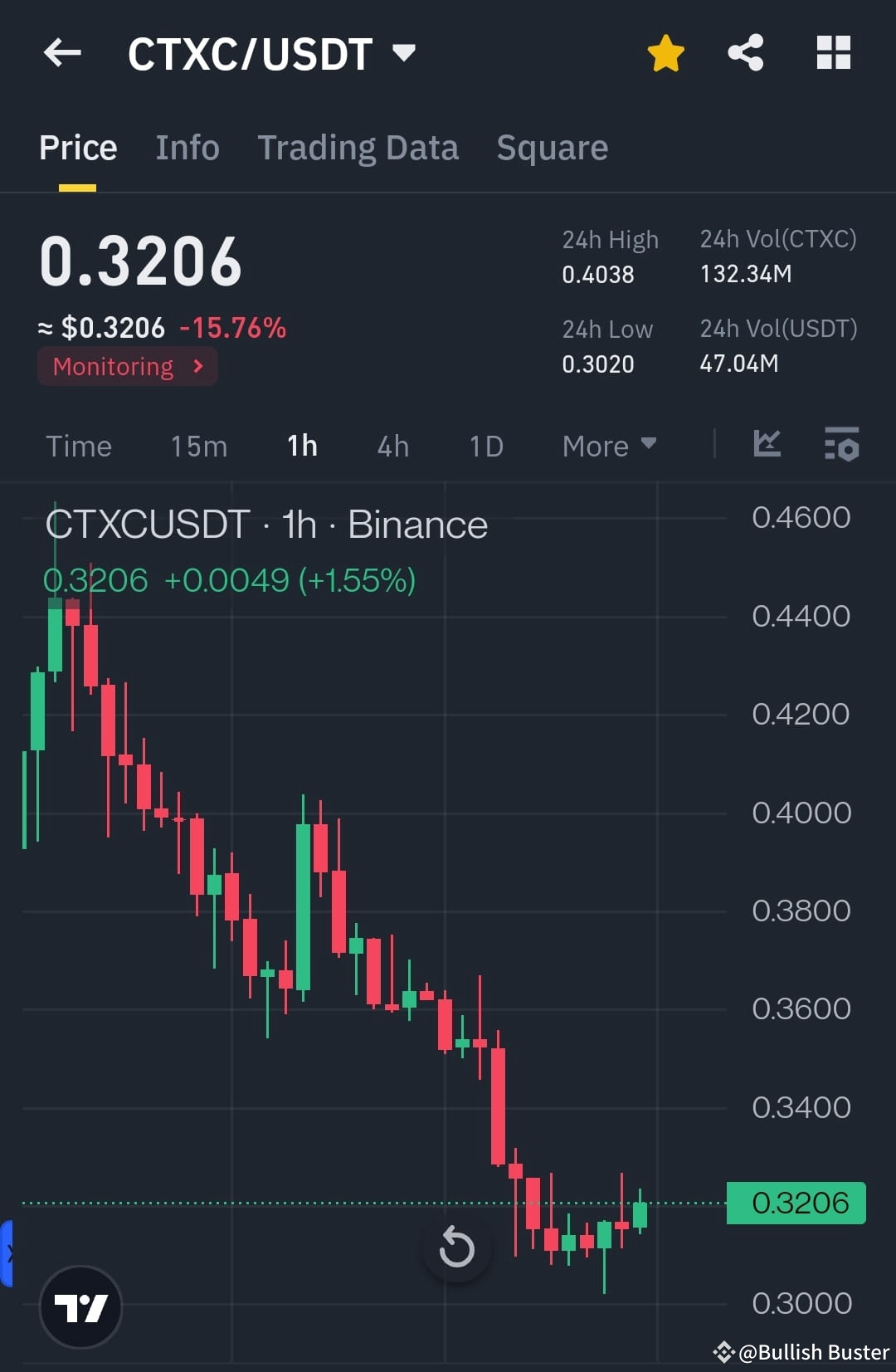The height and width of the screenshot is (1372, 896).
Task: Add CTXC/USDT to favorites via star icon
Action: [665, 52]
